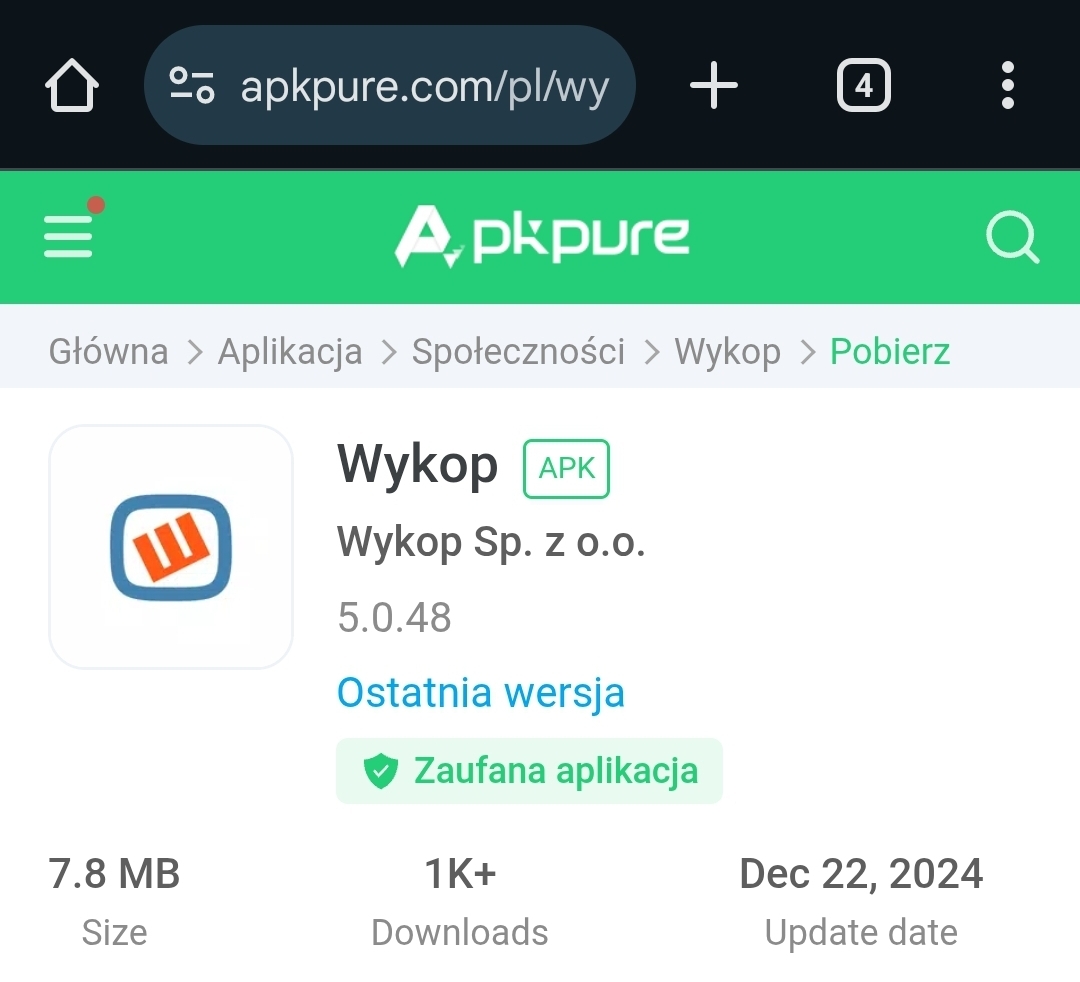Open the Główna breadcrumb

(109, 352)
